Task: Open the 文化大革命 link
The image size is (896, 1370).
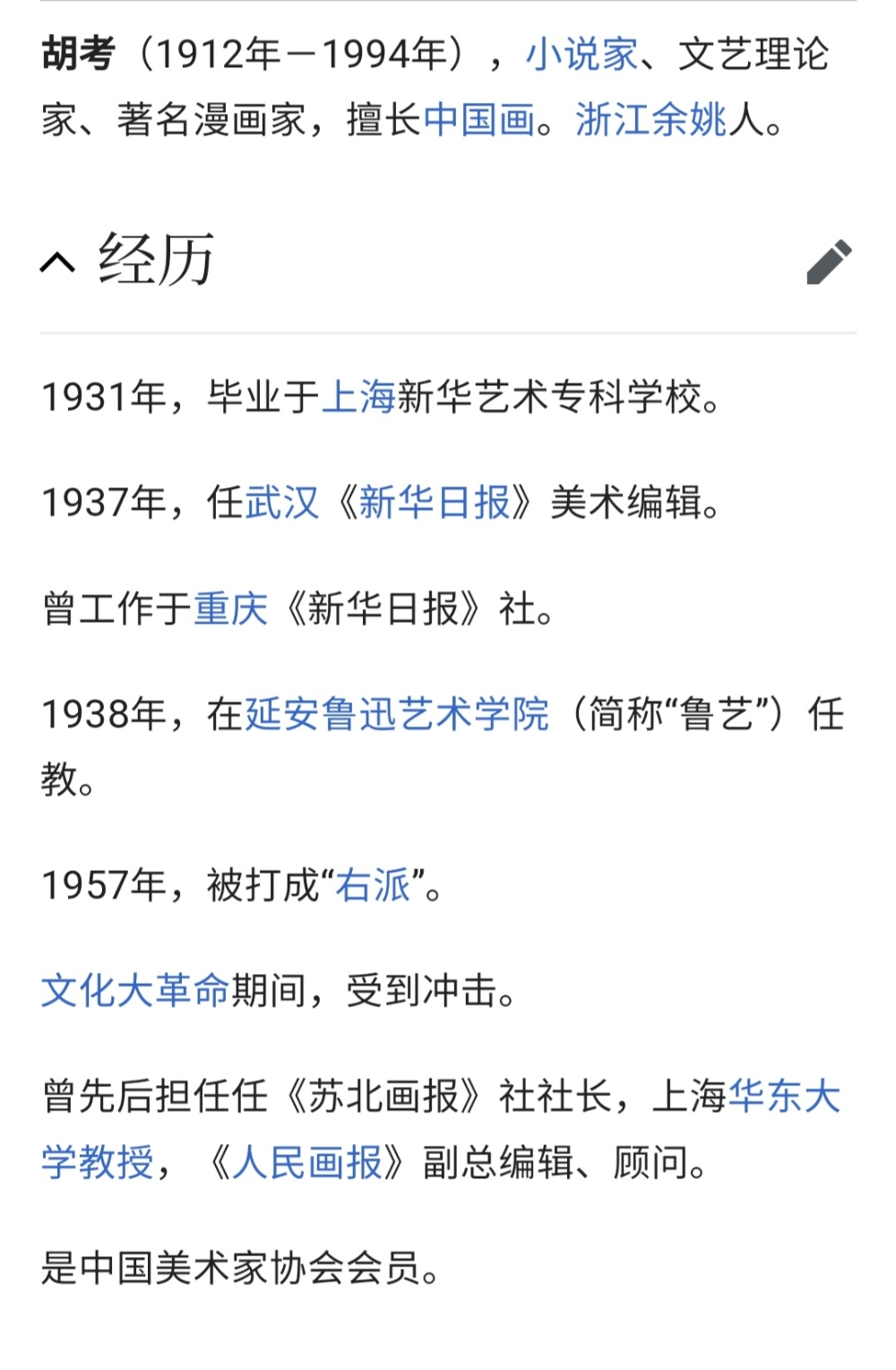Action: point(135,991)
